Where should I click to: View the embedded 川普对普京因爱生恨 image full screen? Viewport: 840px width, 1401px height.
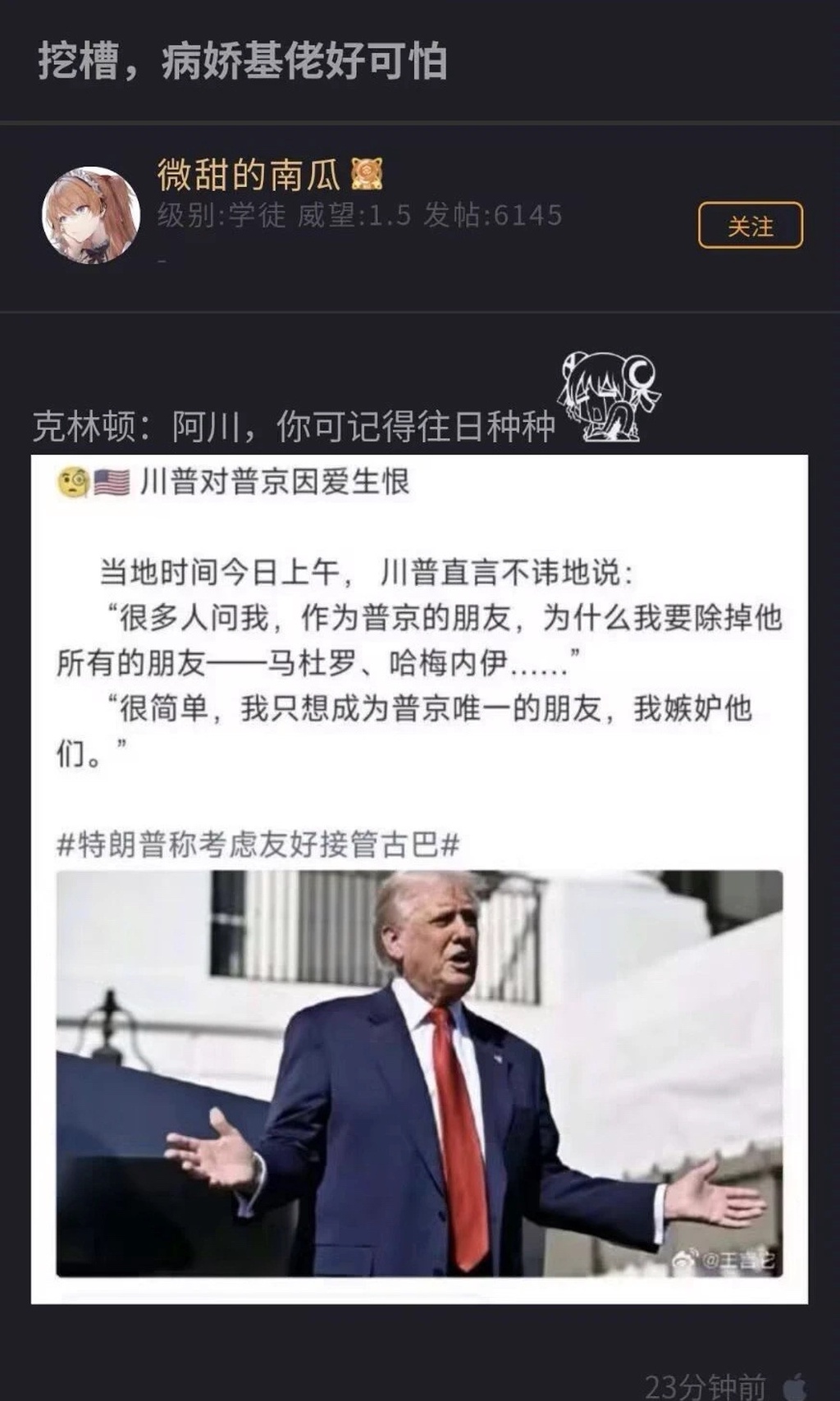click(x=419, y=878)
